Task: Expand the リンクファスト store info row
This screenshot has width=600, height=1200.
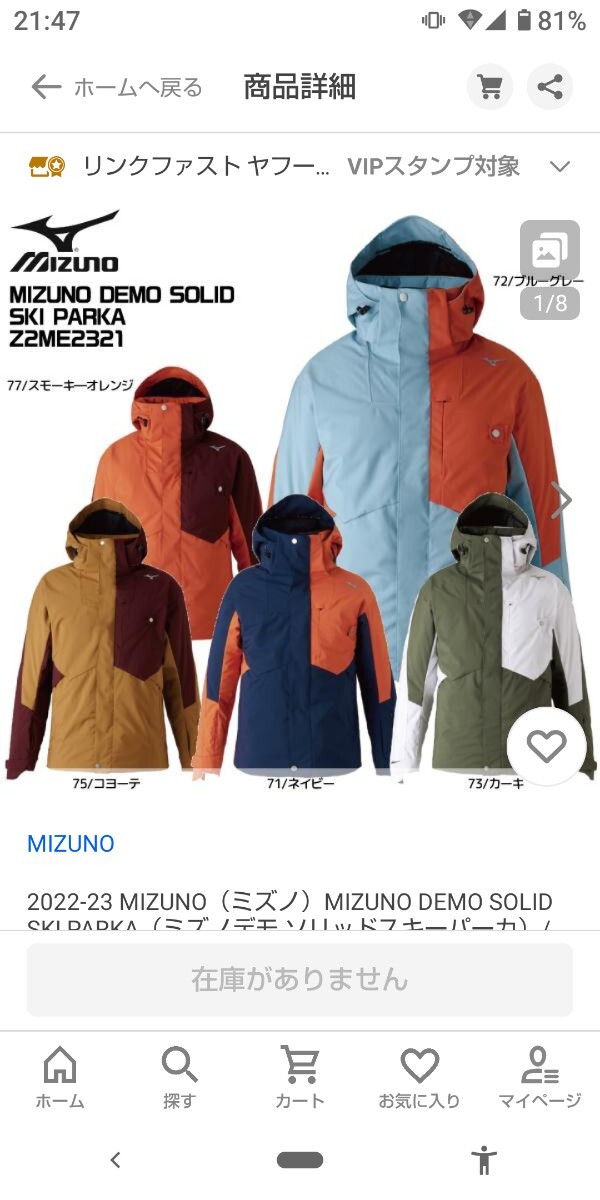Action: pos(560,166)
